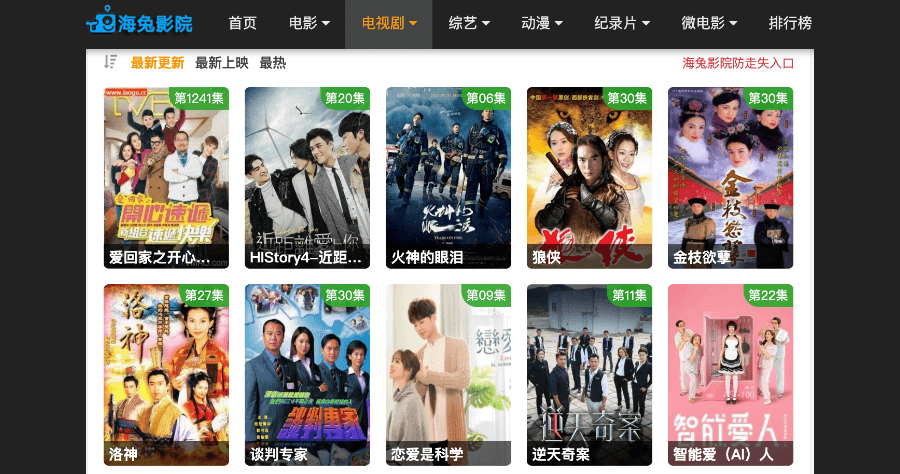Expand the 纪录片 menu
Screen dimensions: 900x474
(622, 23)
